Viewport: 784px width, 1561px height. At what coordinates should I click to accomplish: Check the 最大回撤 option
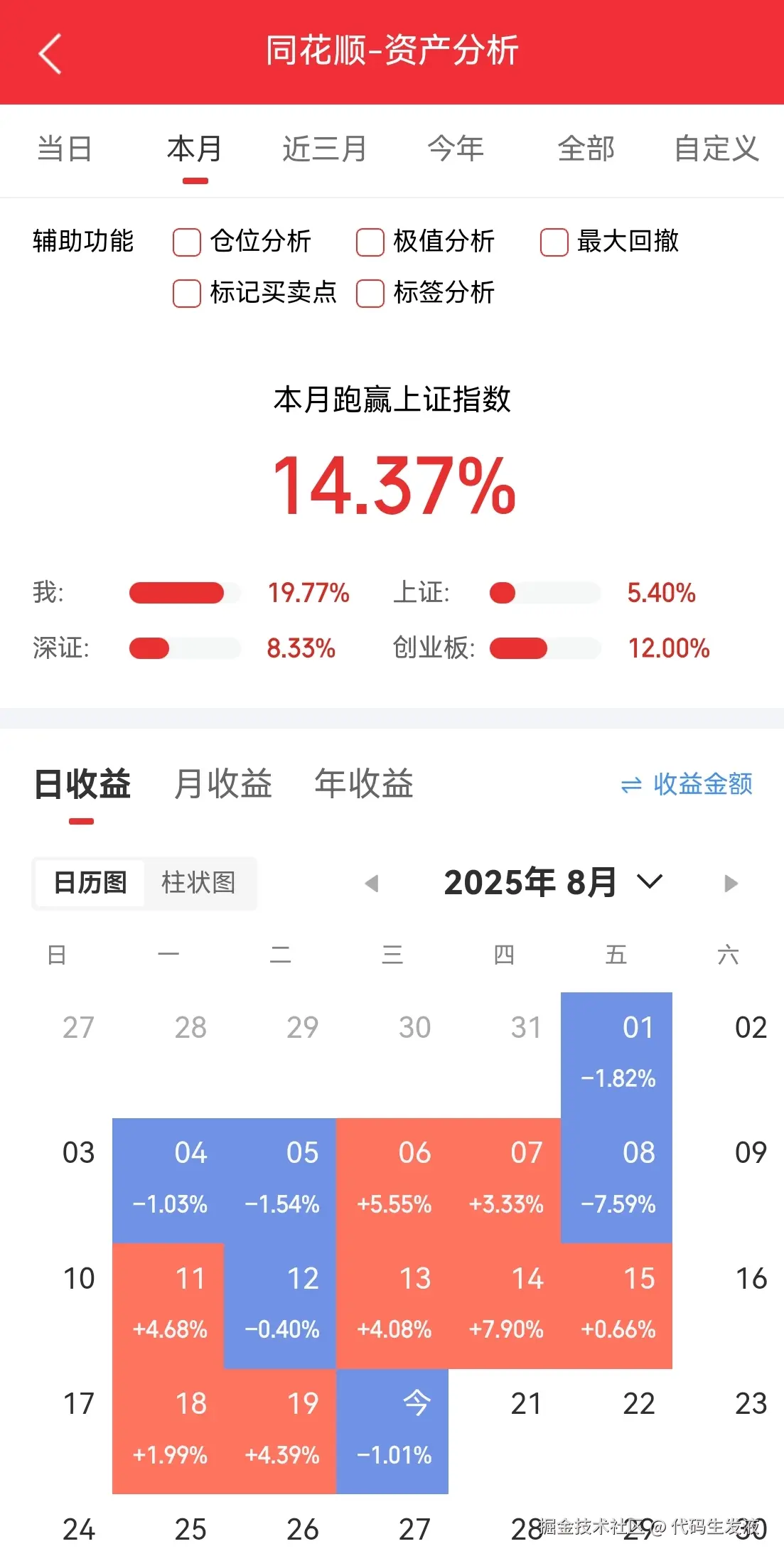(553, 242)
